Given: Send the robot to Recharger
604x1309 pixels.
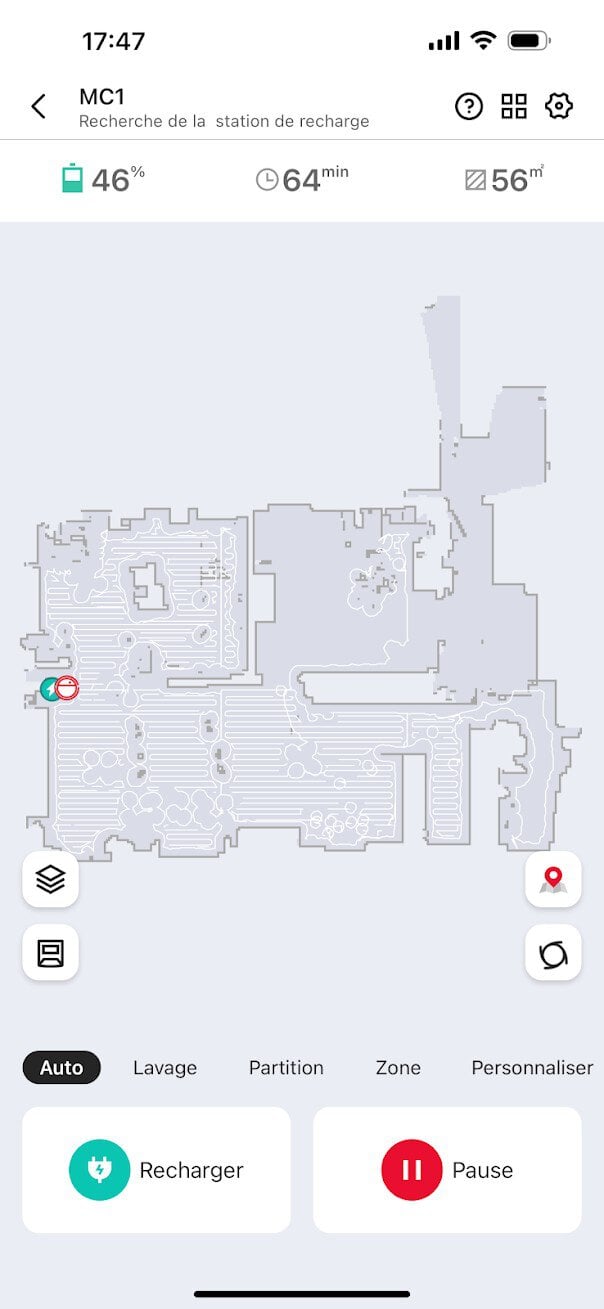Looking at the screenshot, I should 156,1170.
